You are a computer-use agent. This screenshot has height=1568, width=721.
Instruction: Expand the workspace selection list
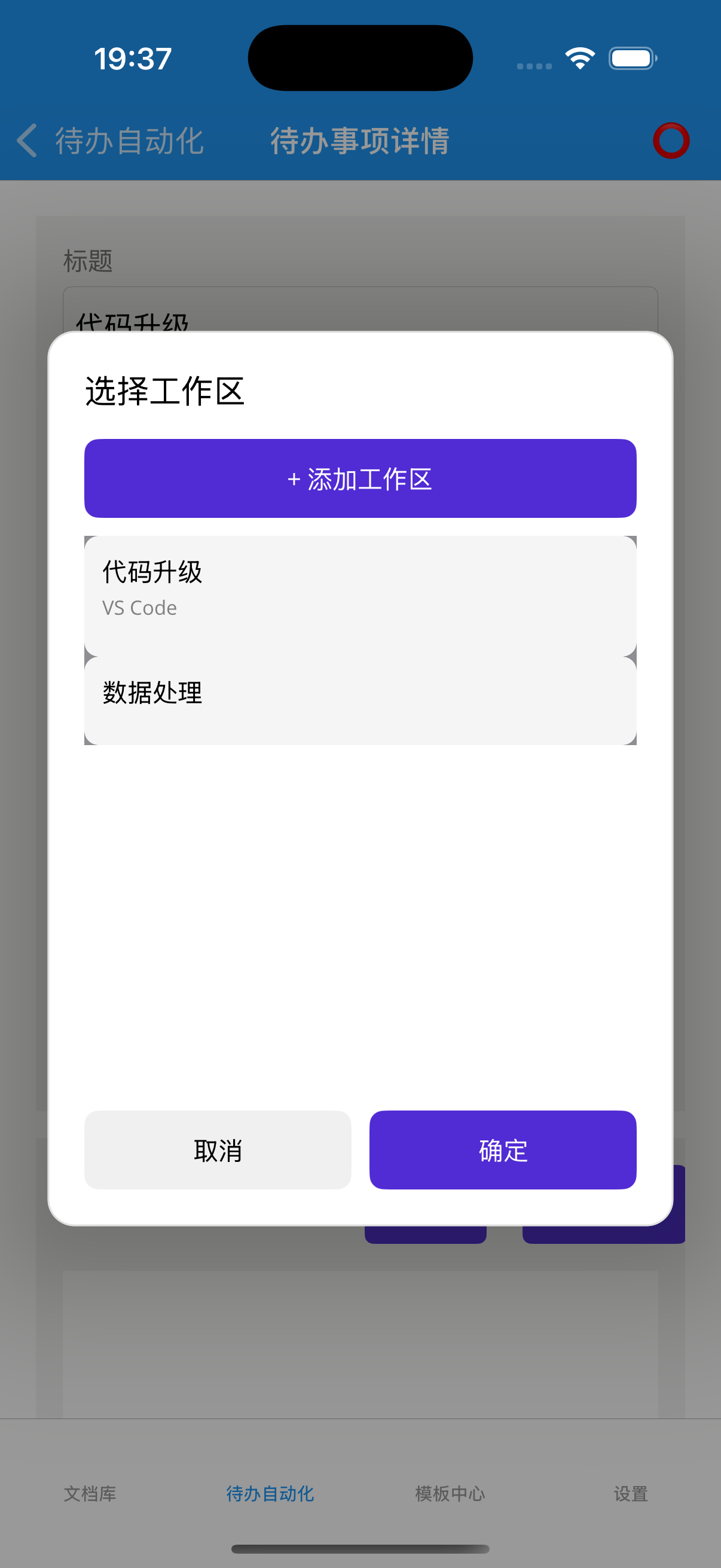[360, 639]
